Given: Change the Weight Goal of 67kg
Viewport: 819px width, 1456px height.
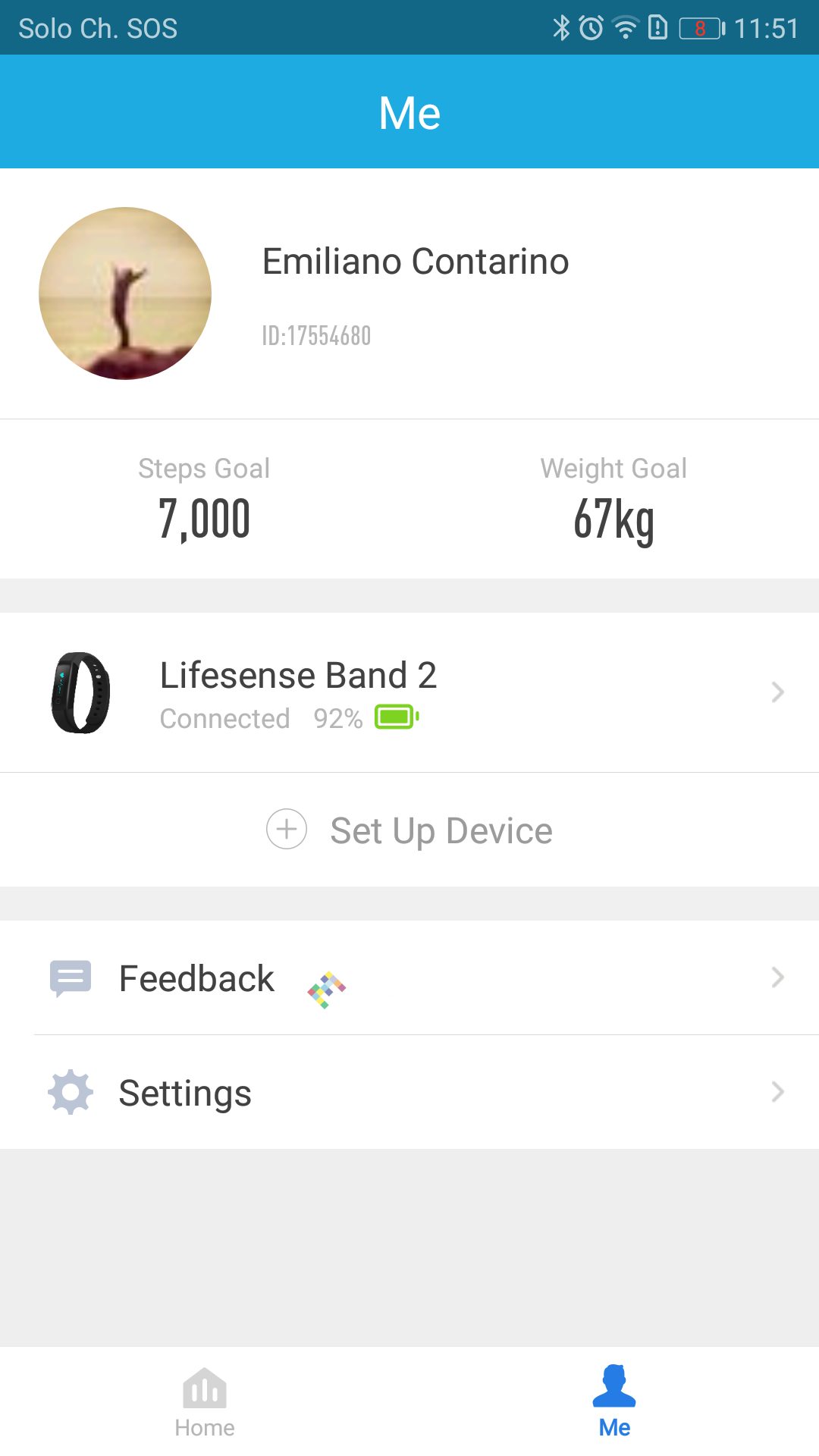Looking at the screenshot, I should [613, 501].
